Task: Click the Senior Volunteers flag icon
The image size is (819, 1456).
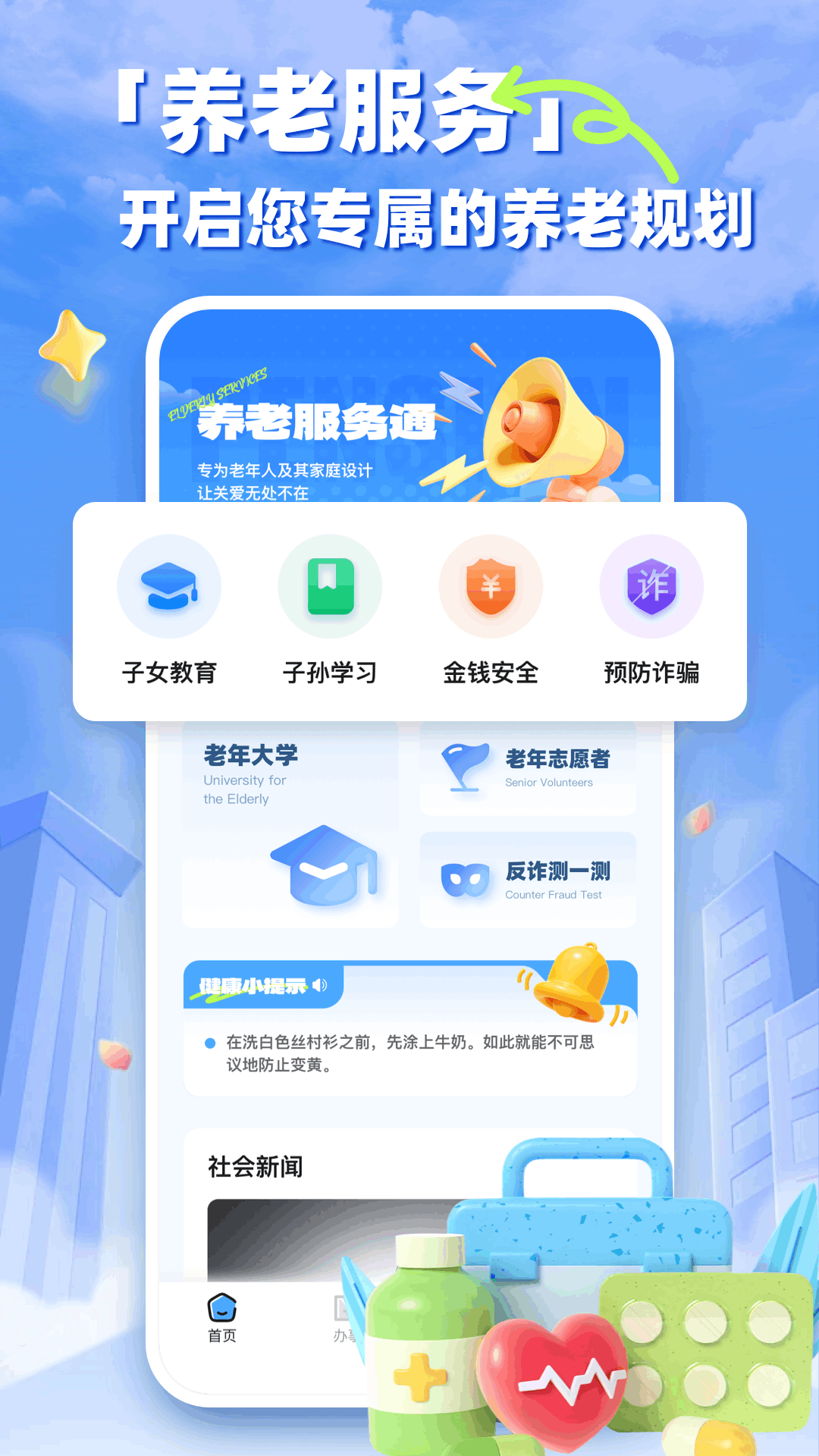Action: tap(466, 766)
